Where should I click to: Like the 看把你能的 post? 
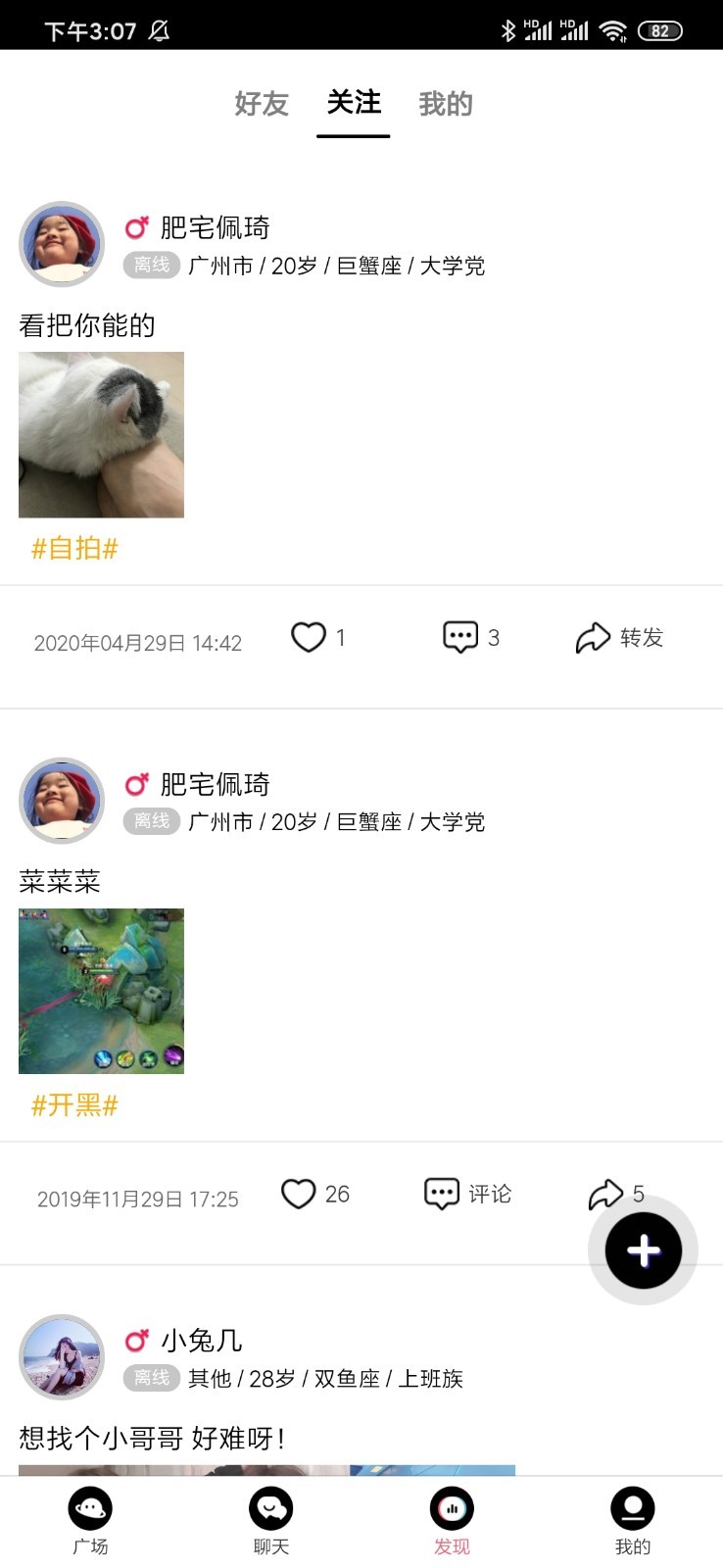[x=309, y=638]
